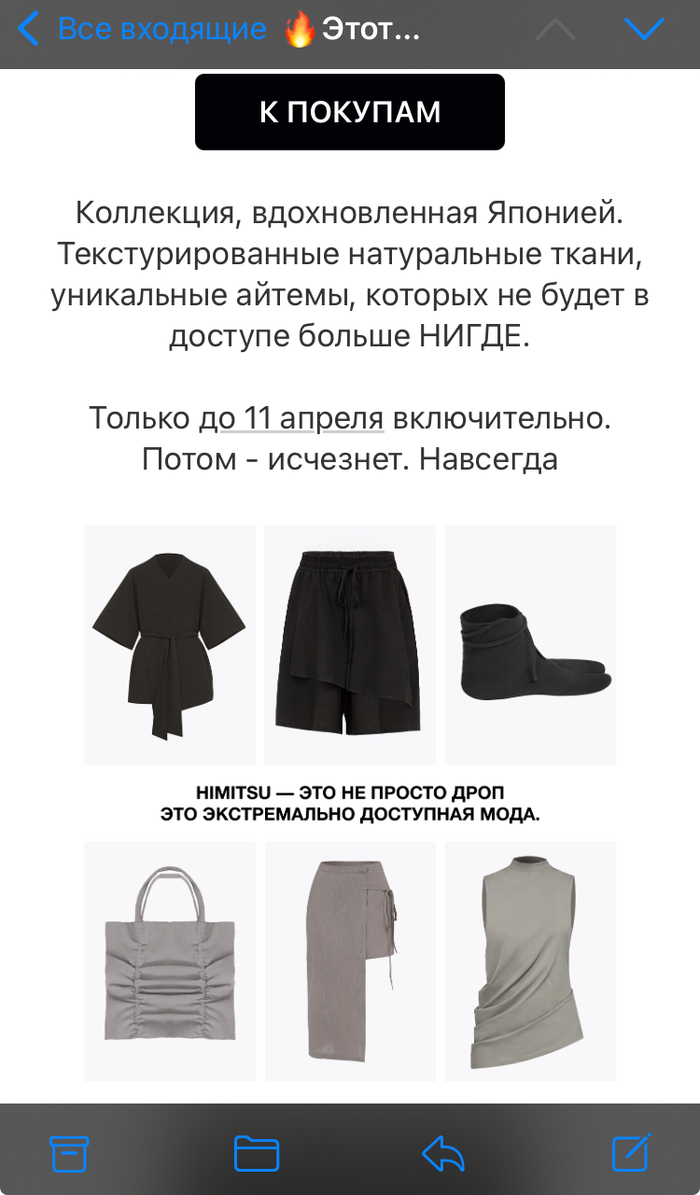
Task: Open the grey draped sleeveless top tile
Action: 530,960
